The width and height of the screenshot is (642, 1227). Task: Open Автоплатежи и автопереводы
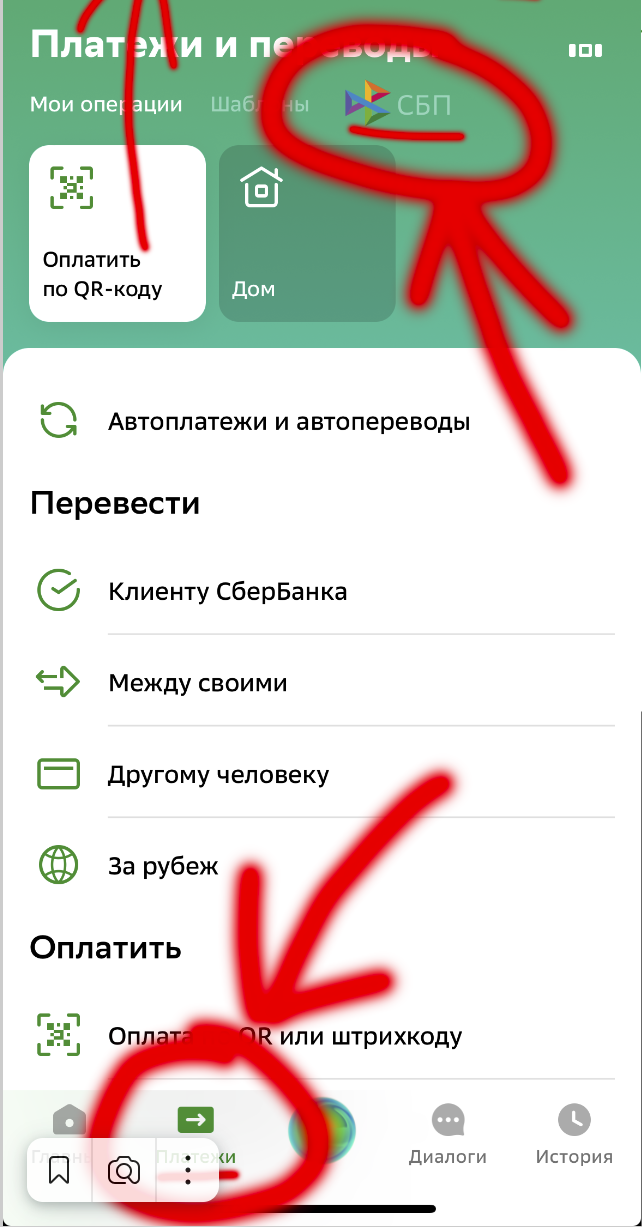tap(288, 421)
